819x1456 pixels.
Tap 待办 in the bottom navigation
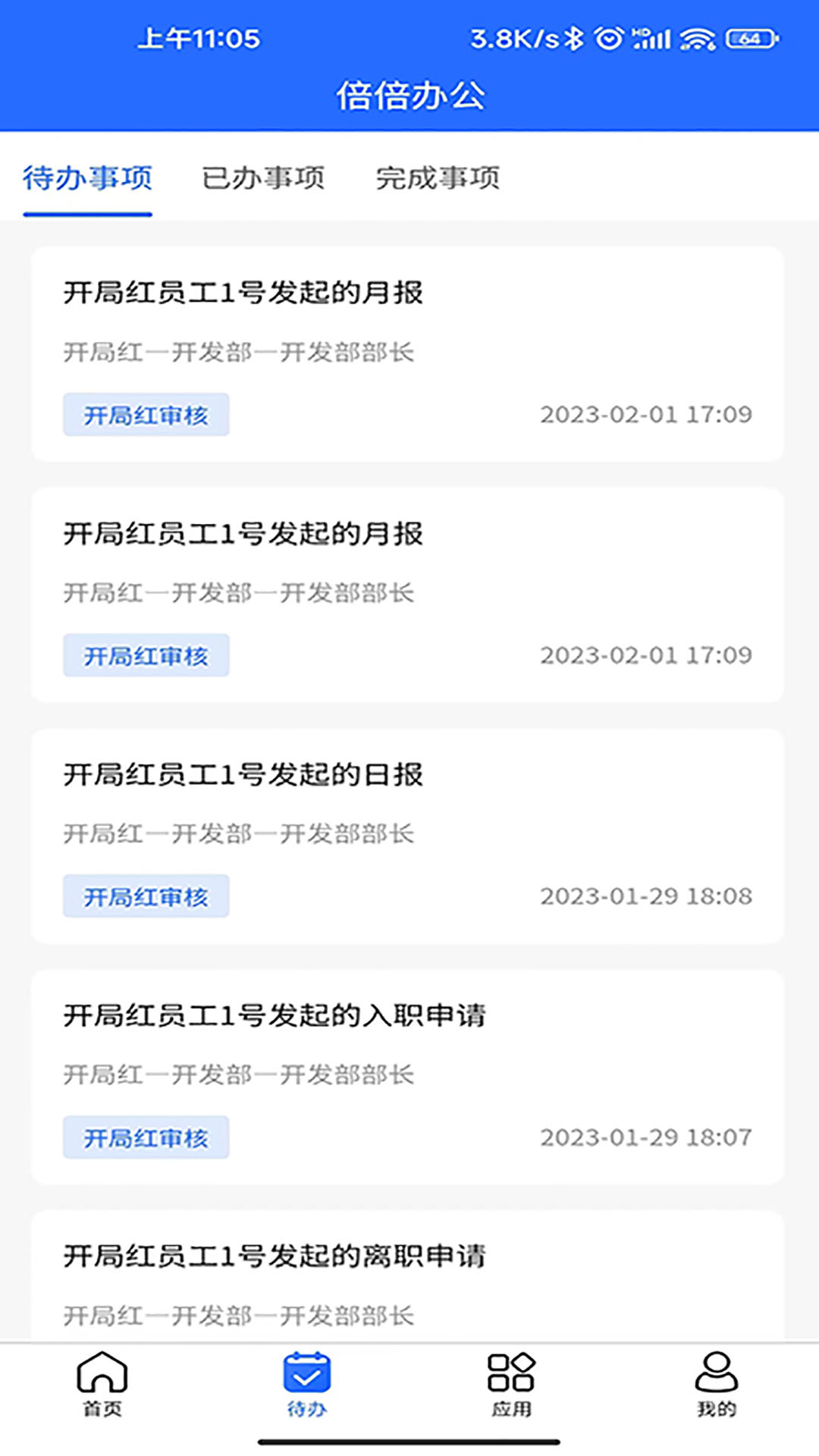(x=306, y=1384)
